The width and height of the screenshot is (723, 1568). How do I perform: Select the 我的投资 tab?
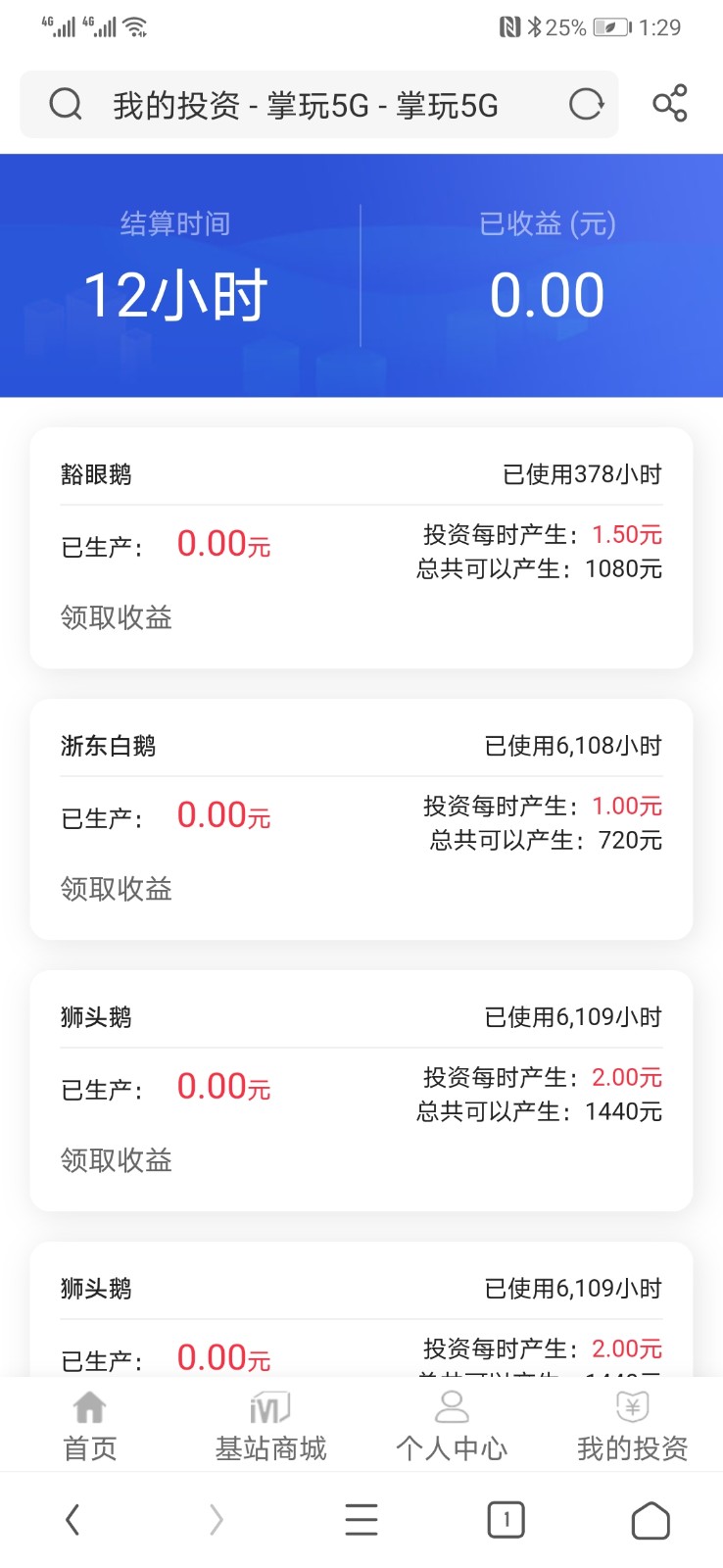pyautogui.click(x=632, y=1426)
